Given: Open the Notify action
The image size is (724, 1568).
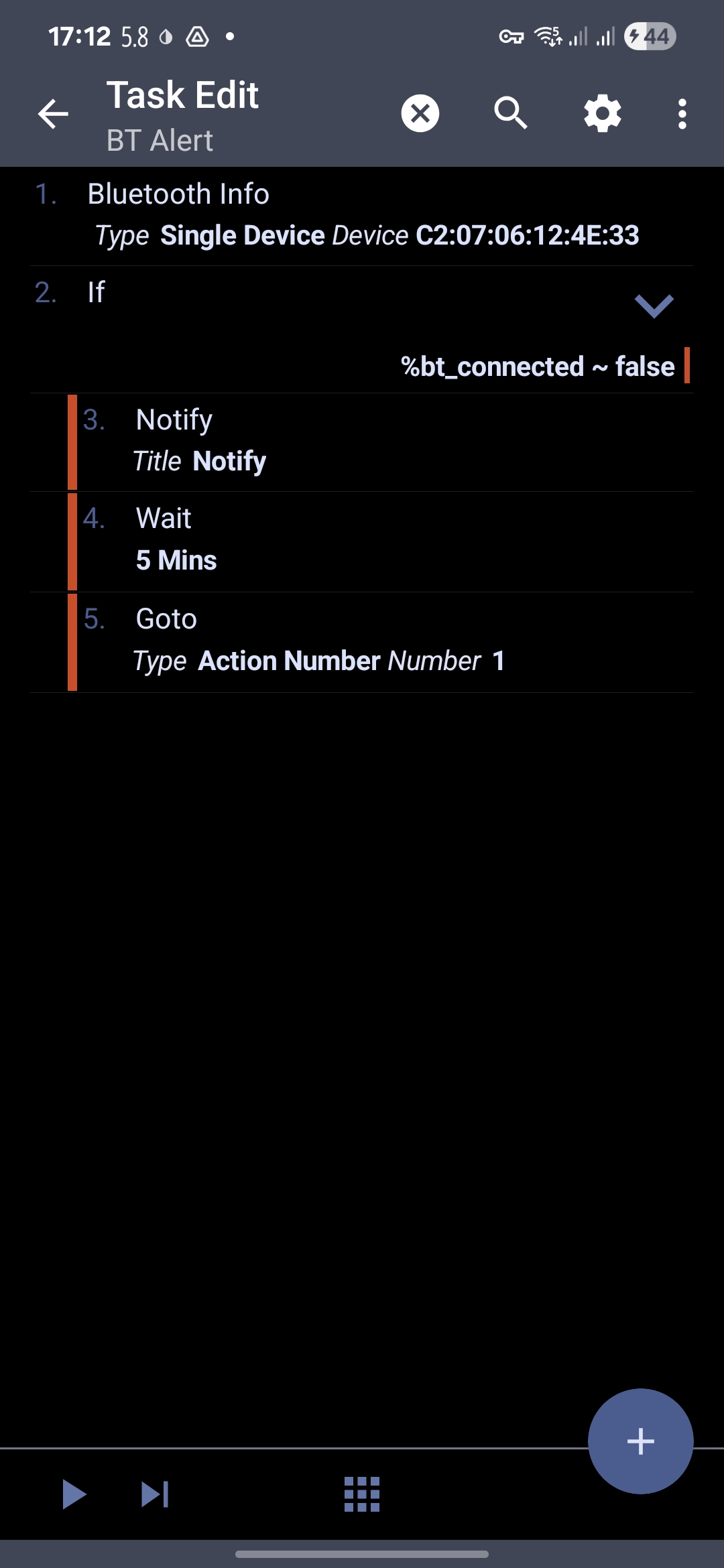Looking at the screenshot, I should tap(382, 441).
